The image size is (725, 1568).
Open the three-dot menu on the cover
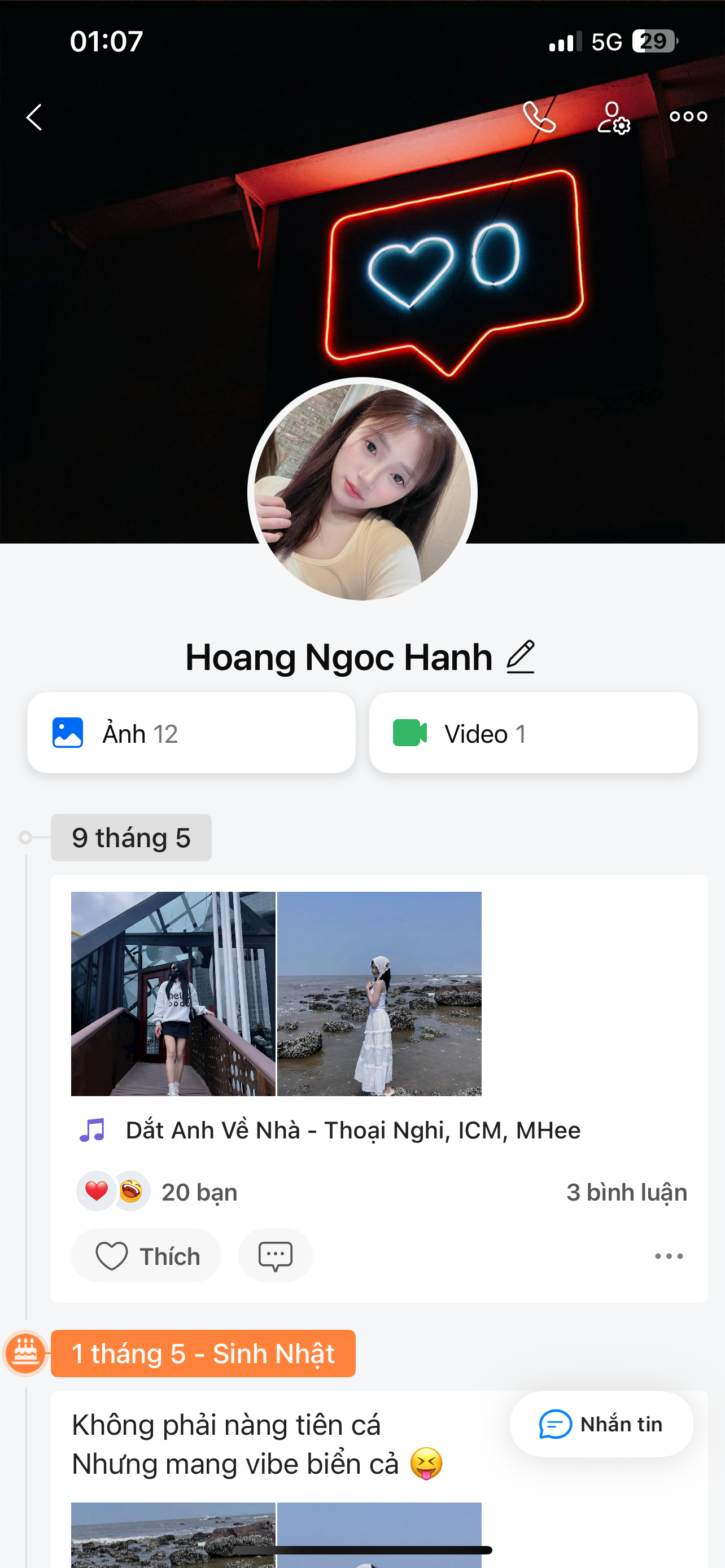pos(688,117)
